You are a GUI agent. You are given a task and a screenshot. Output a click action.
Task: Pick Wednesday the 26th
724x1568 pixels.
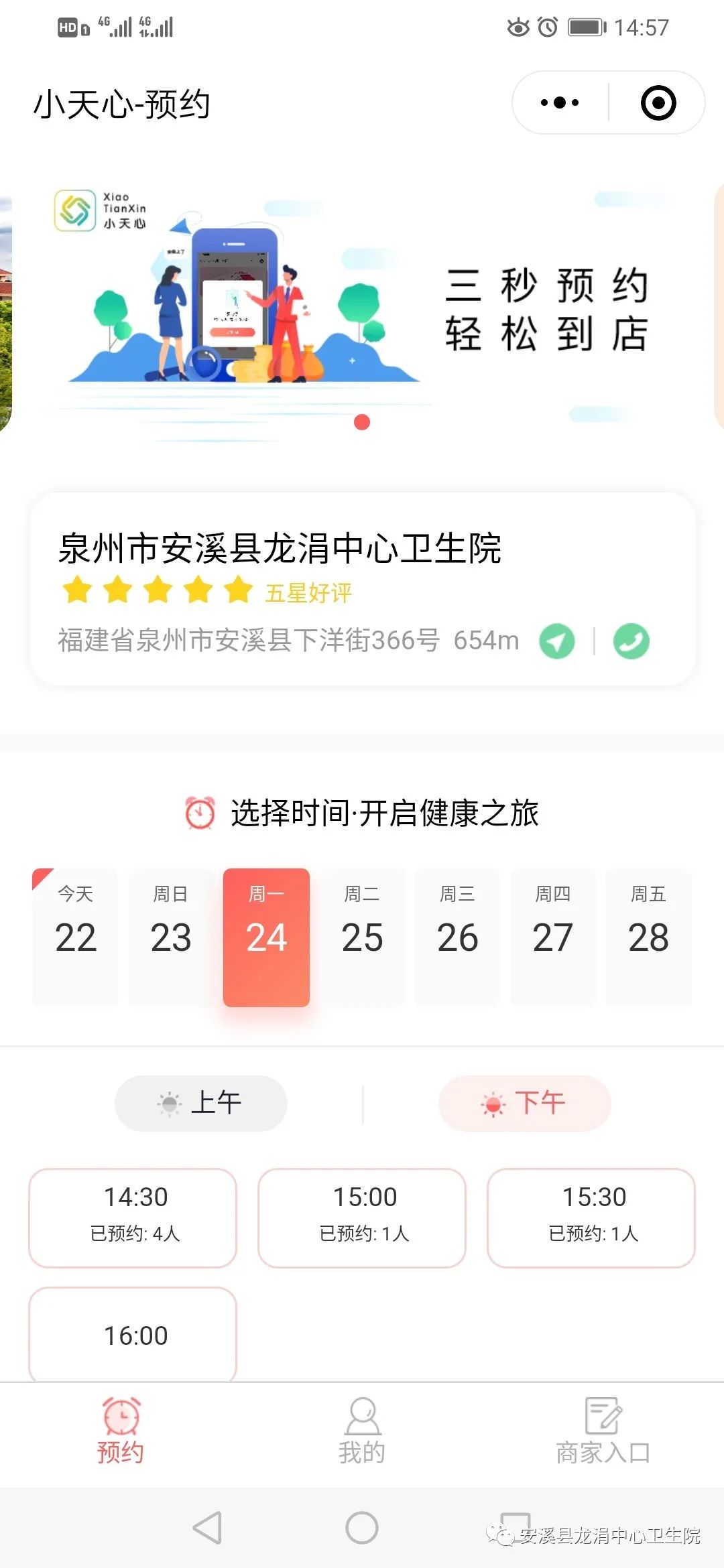pos(457,937)
